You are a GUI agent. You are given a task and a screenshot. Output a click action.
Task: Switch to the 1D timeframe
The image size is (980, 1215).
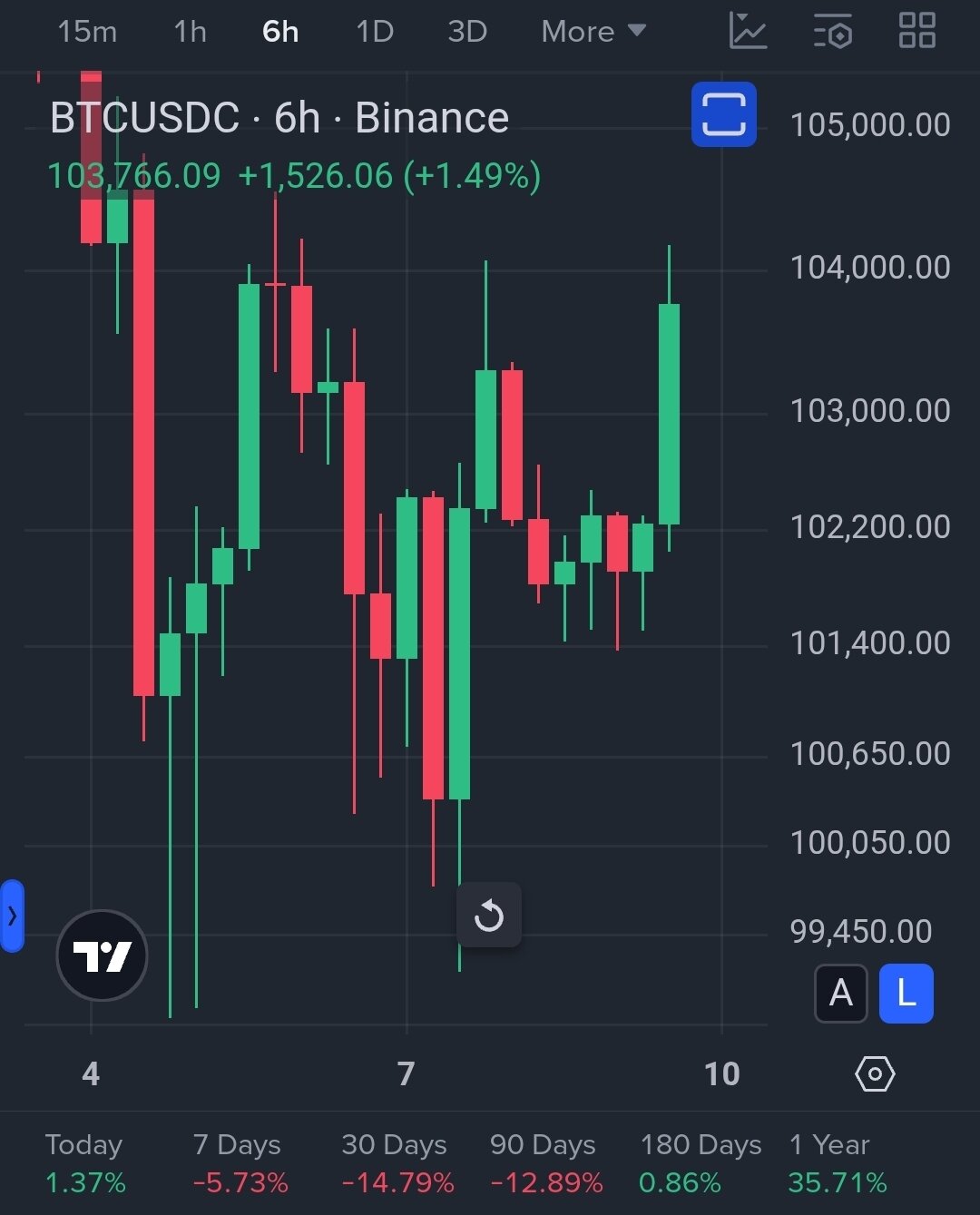click(x=374, y=32)
